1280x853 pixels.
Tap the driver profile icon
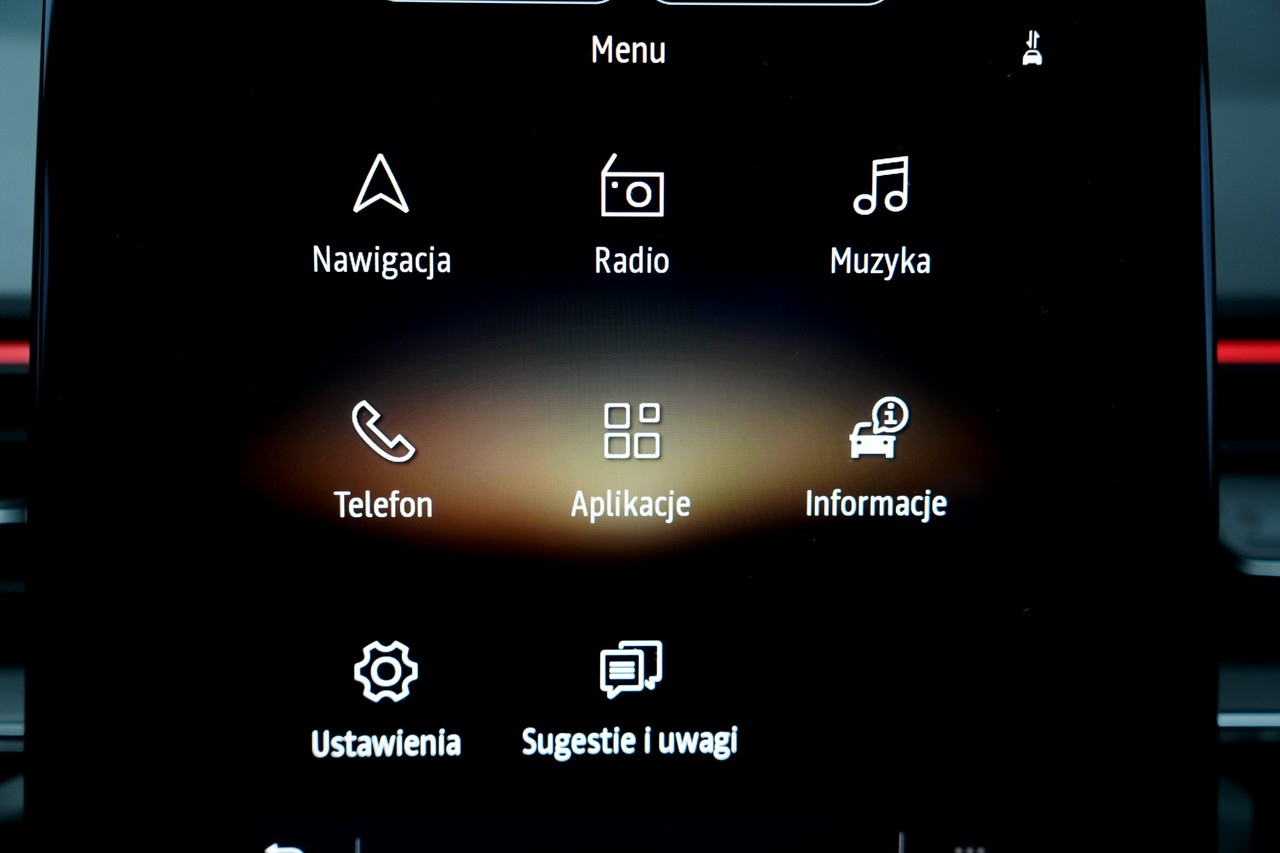(x=1032, y=49)
